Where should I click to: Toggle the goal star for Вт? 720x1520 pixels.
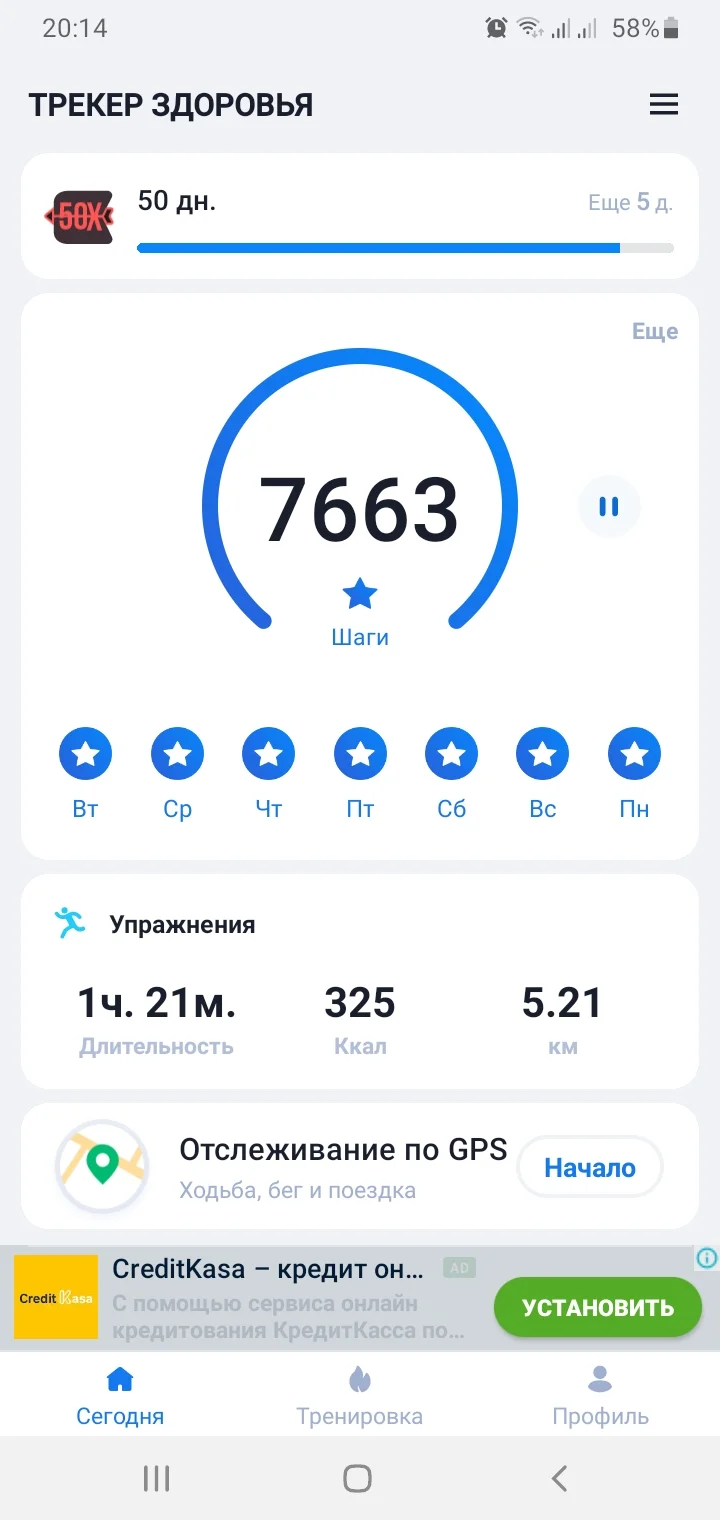pos(85,753)
